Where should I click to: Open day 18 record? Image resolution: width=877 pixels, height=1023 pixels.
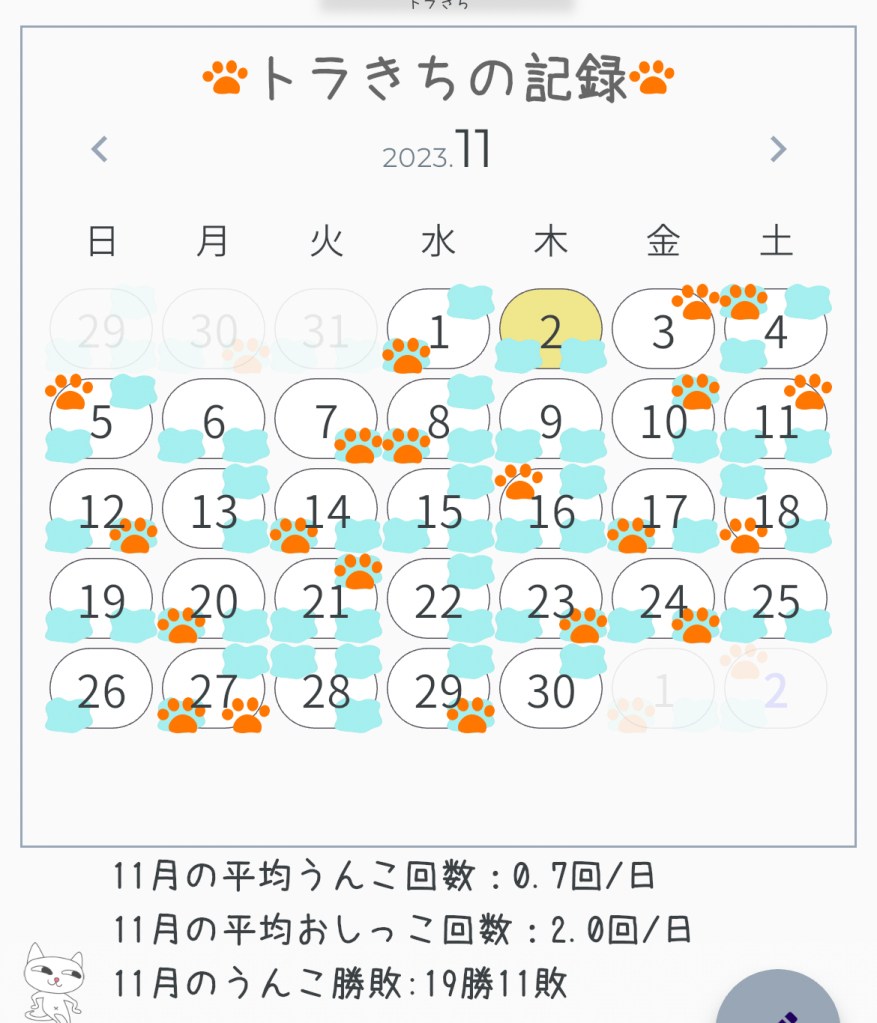point(776,511)
